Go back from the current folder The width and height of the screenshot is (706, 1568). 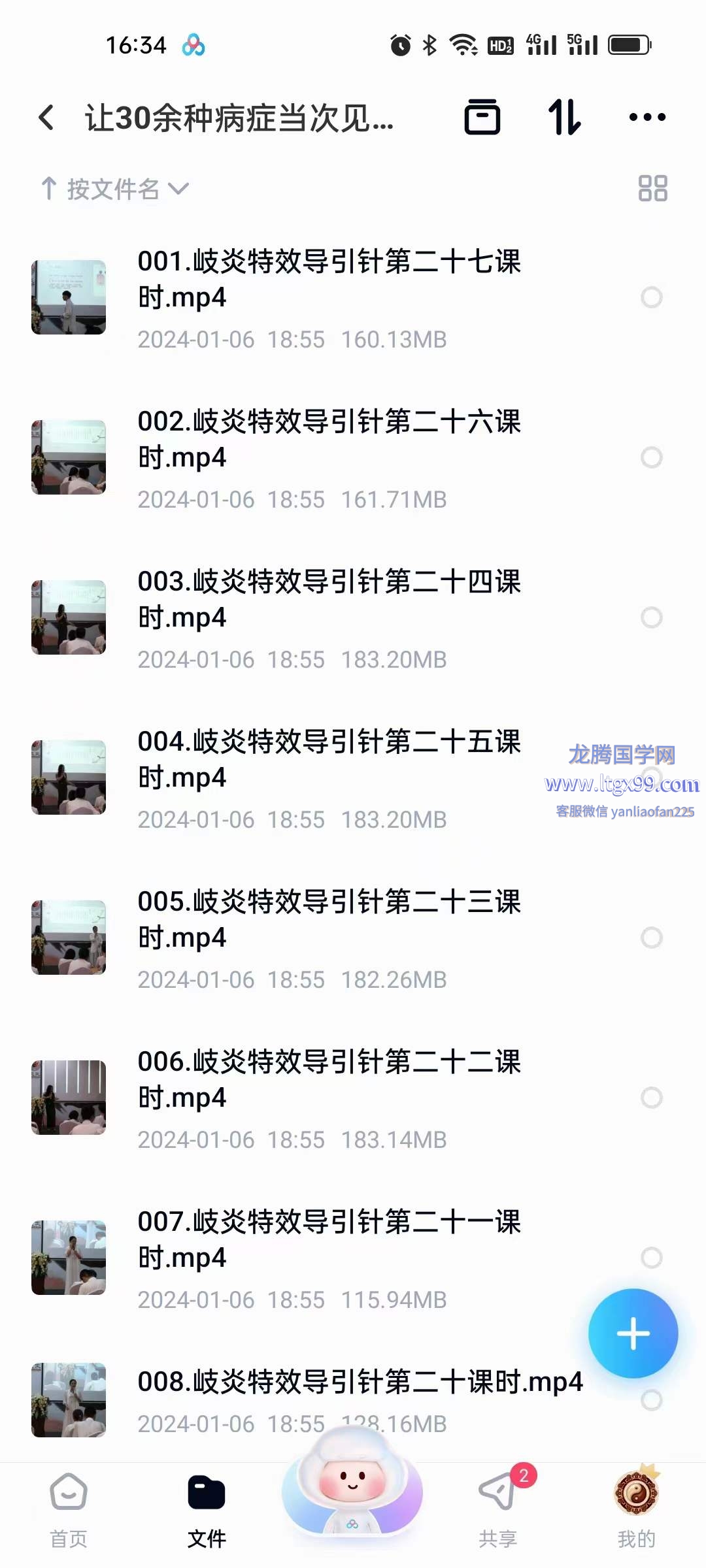pyautogui.click(x=46, y=118)
